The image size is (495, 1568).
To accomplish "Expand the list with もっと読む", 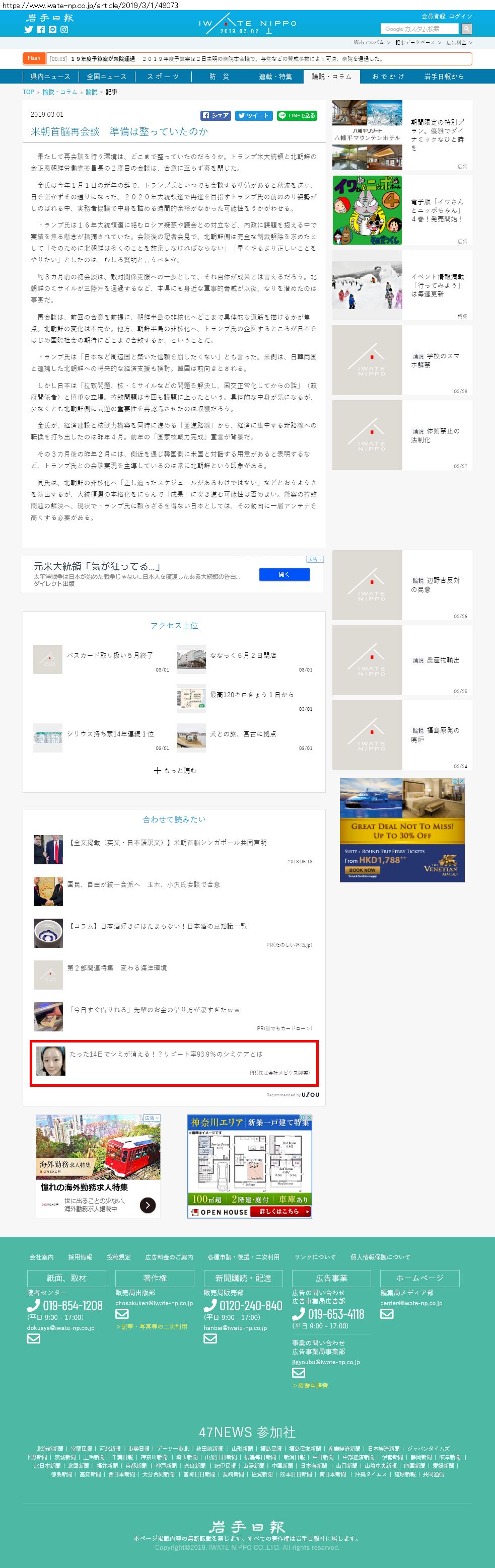I will pyautogui.click(x=175, y=770).
